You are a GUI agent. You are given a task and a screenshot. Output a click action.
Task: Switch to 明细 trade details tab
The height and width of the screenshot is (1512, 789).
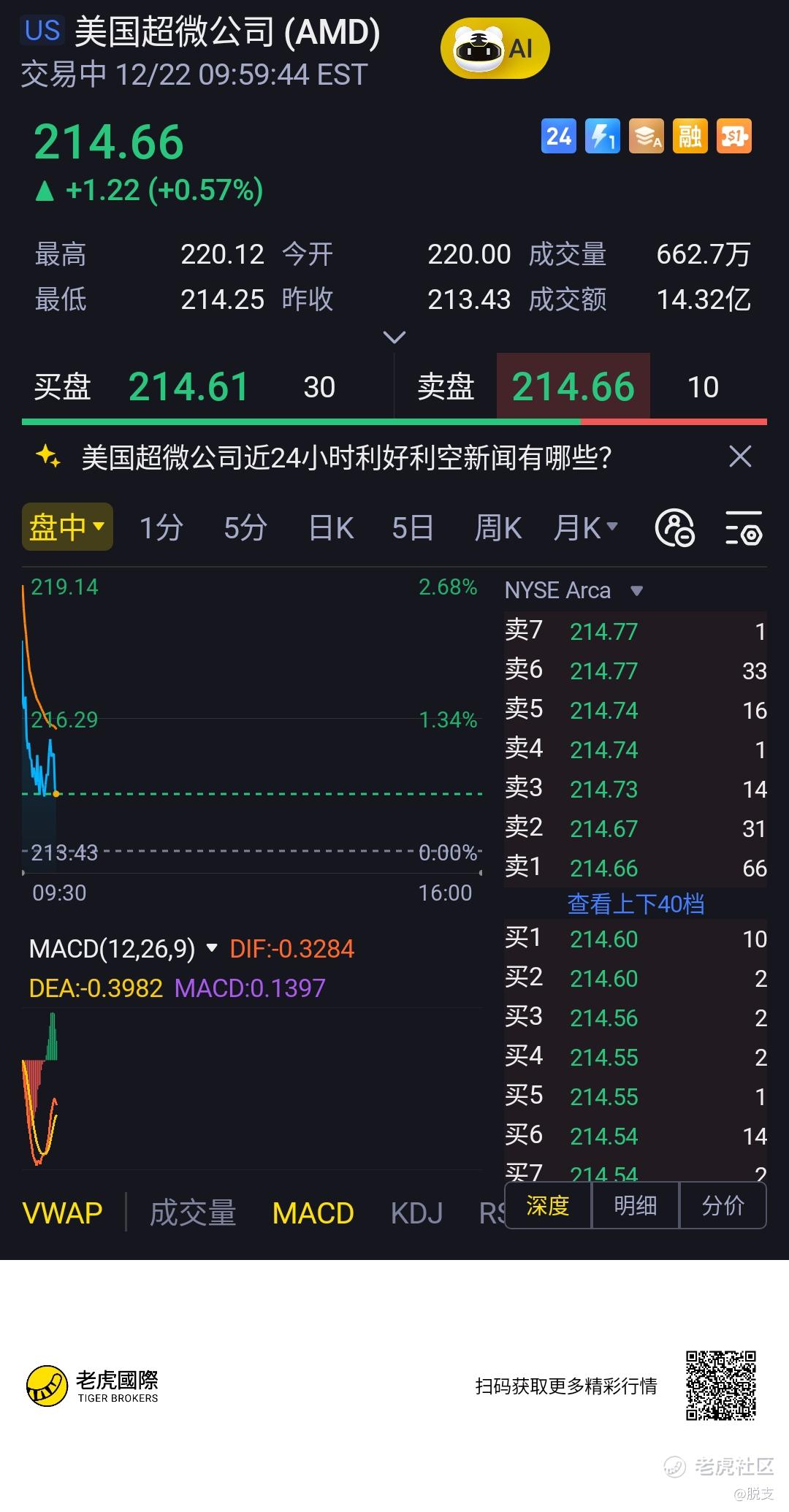pos(635,1206)
